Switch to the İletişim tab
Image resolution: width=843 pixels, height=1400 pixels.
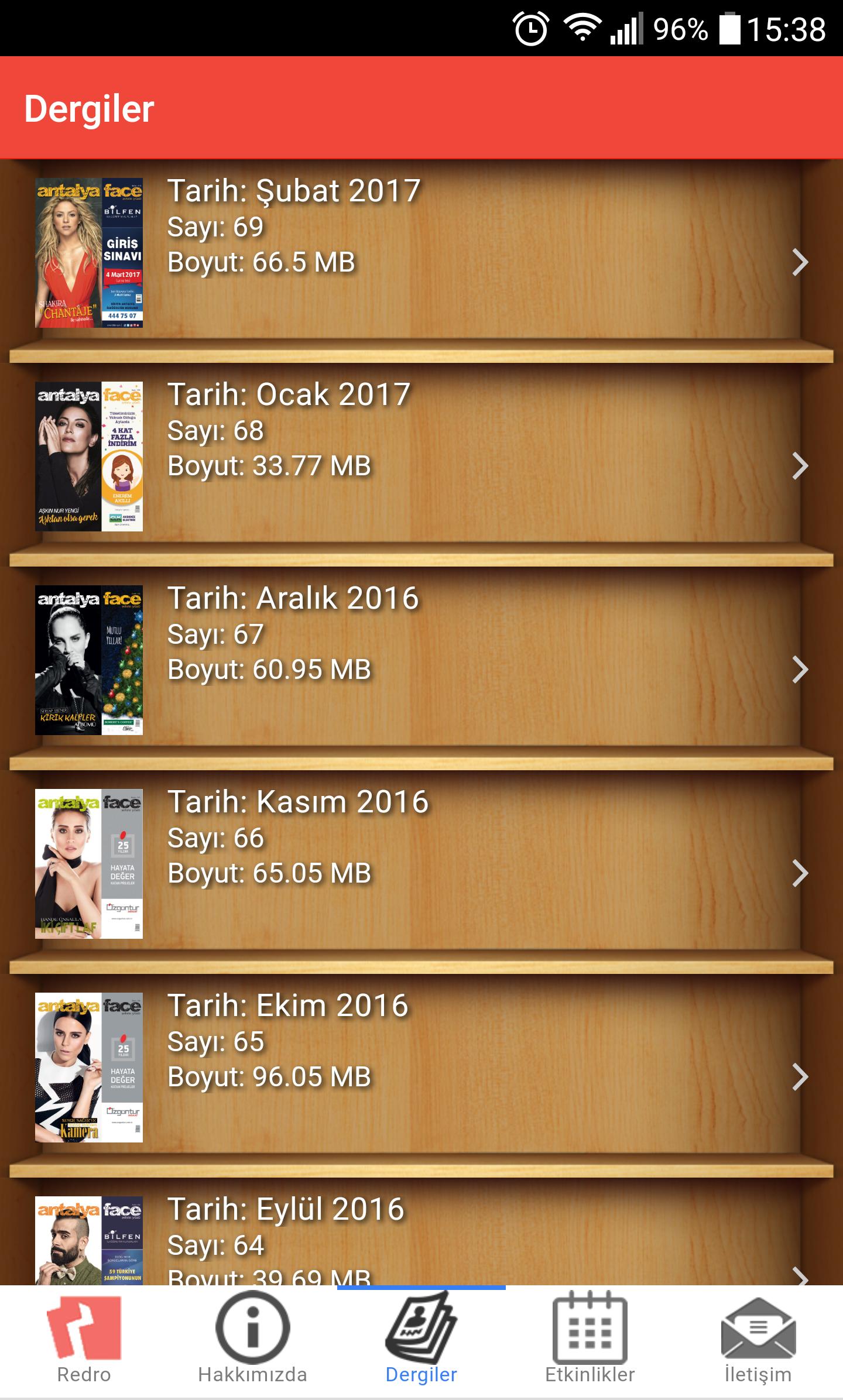pos(758,1341)
